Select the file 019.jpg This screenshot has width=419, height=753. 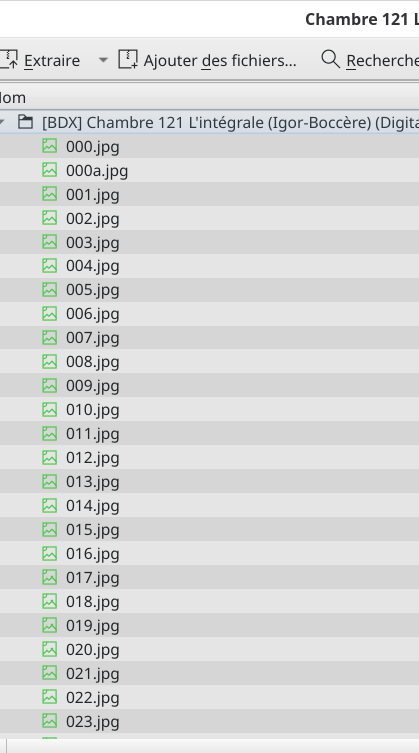pyautogui.click(x=210, y=625)
